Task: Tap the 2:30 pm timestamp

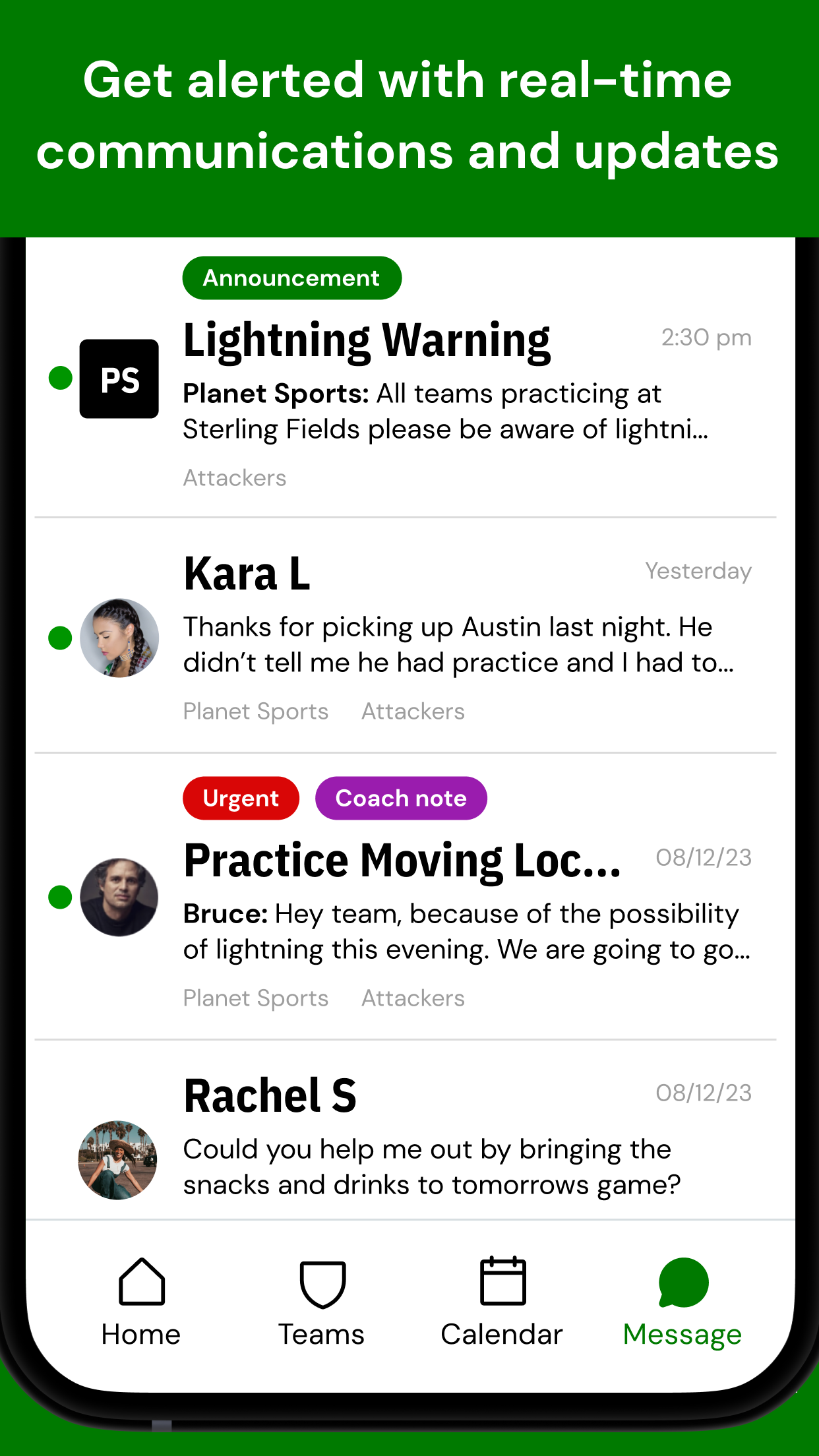Action: click(x=706, y=337)
